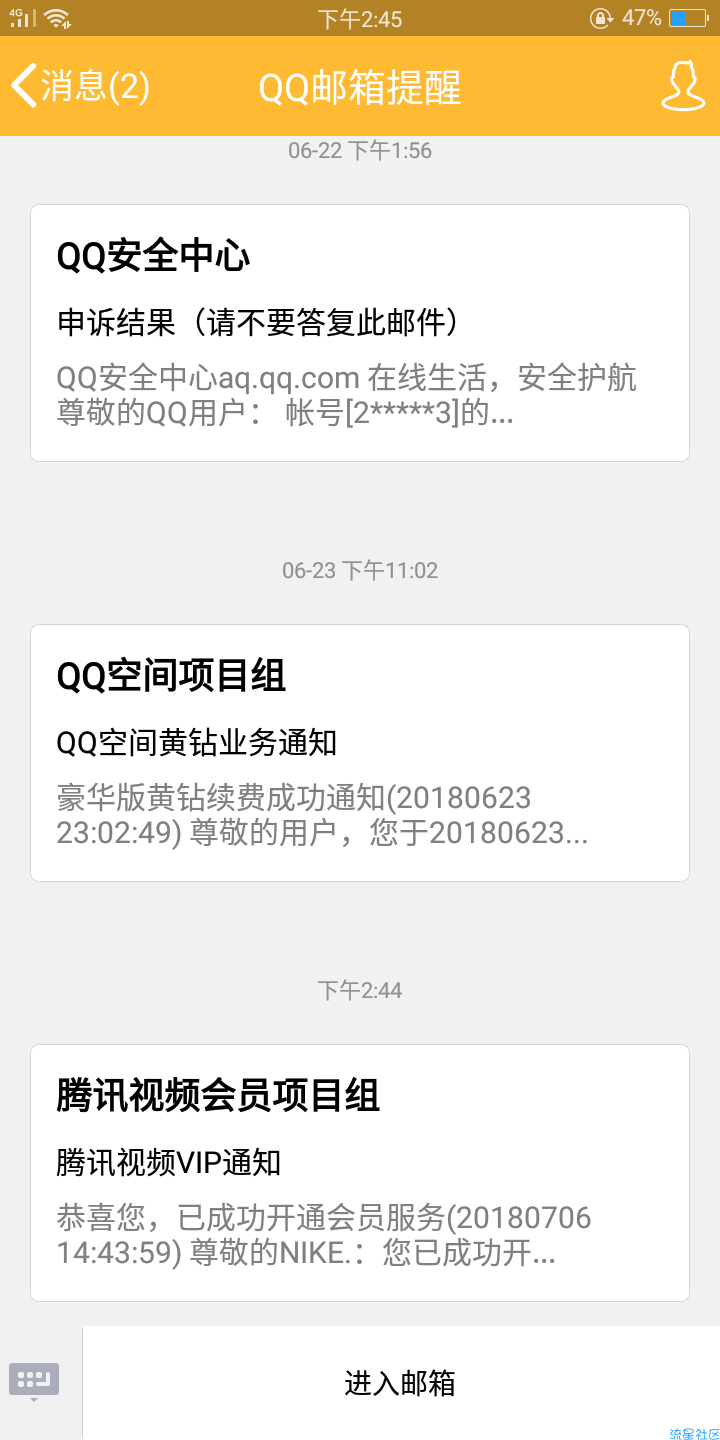Open the QQ空间项目组 mail card
This screenshot has height=1440, width=720.
point(360,753)
